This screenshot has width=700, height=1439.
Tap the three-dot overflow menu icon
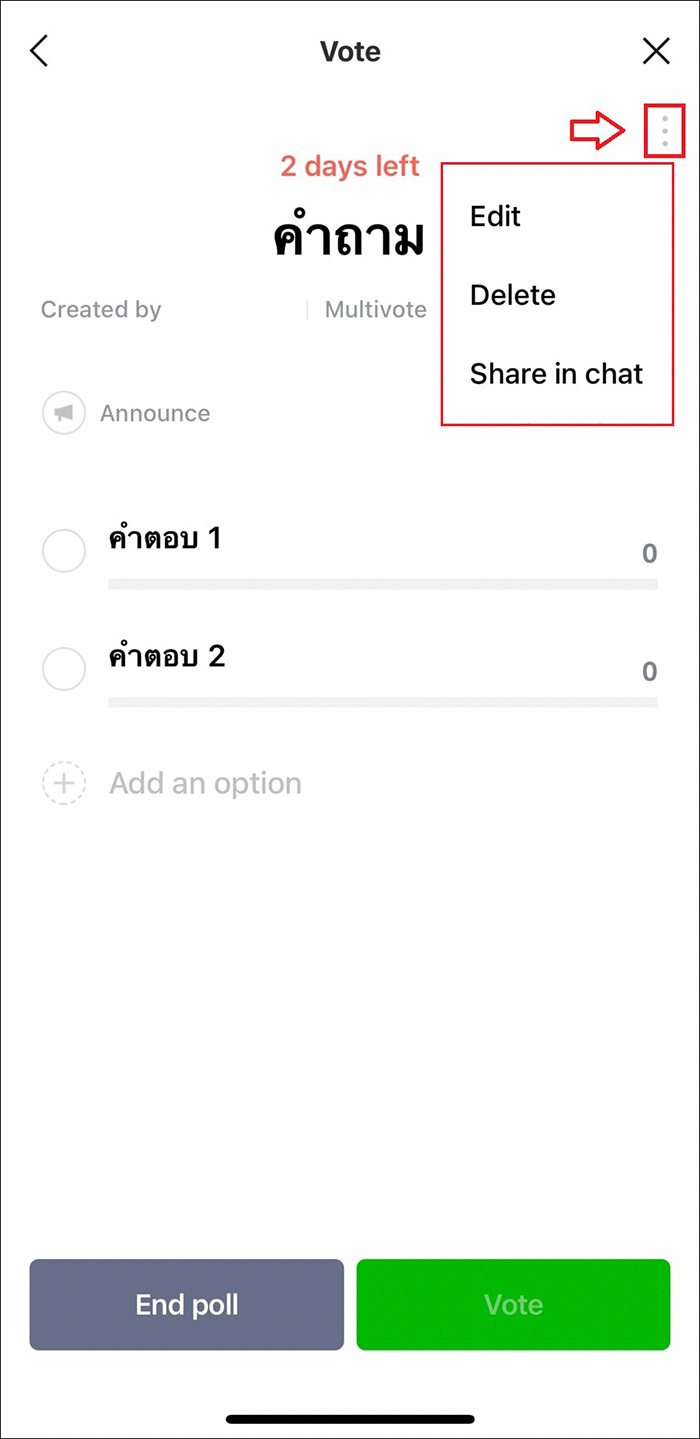[x=665, y=130]
